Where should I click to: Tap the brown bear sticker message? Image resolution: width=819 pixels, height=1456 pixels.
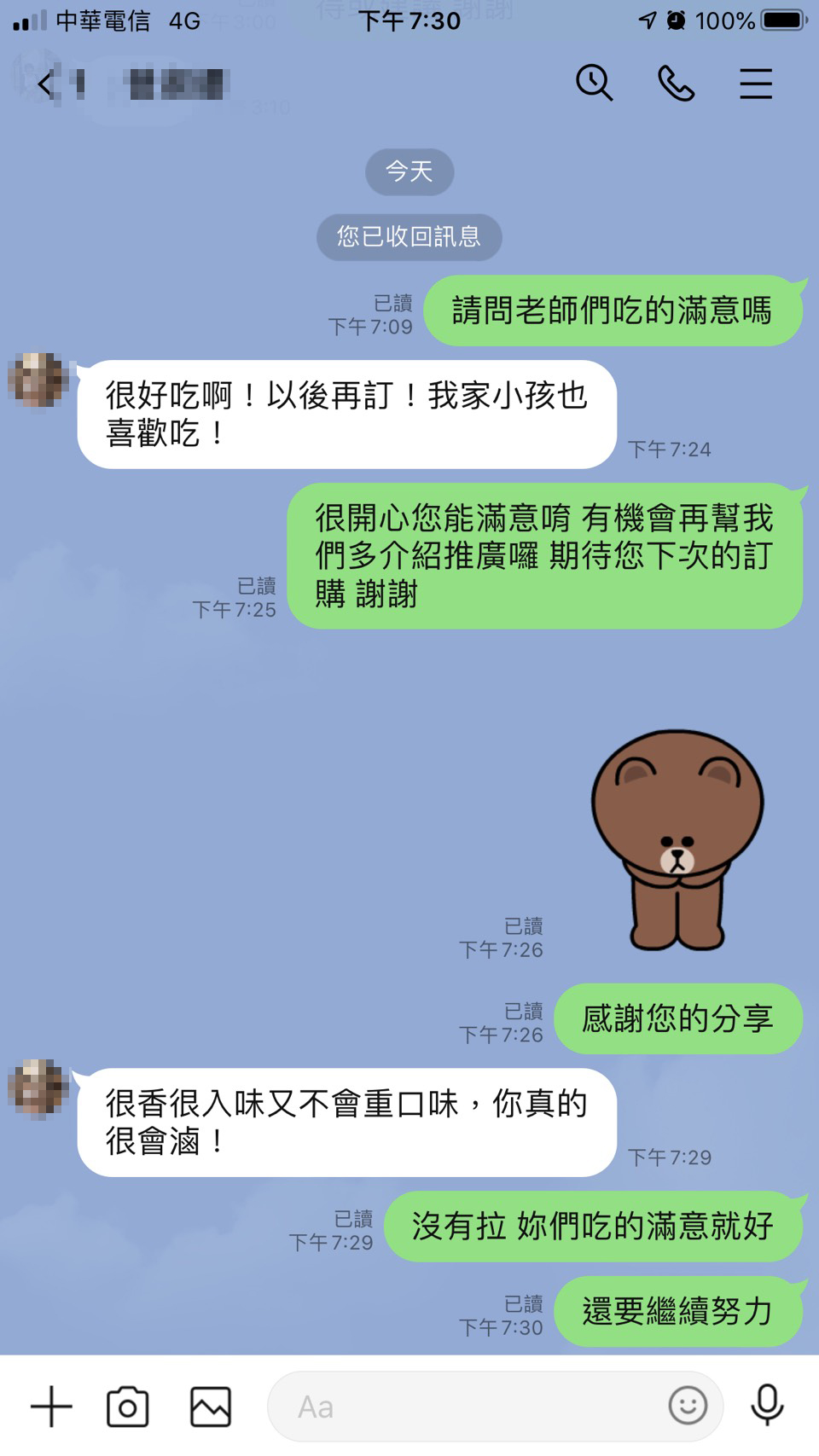[677, 840]
